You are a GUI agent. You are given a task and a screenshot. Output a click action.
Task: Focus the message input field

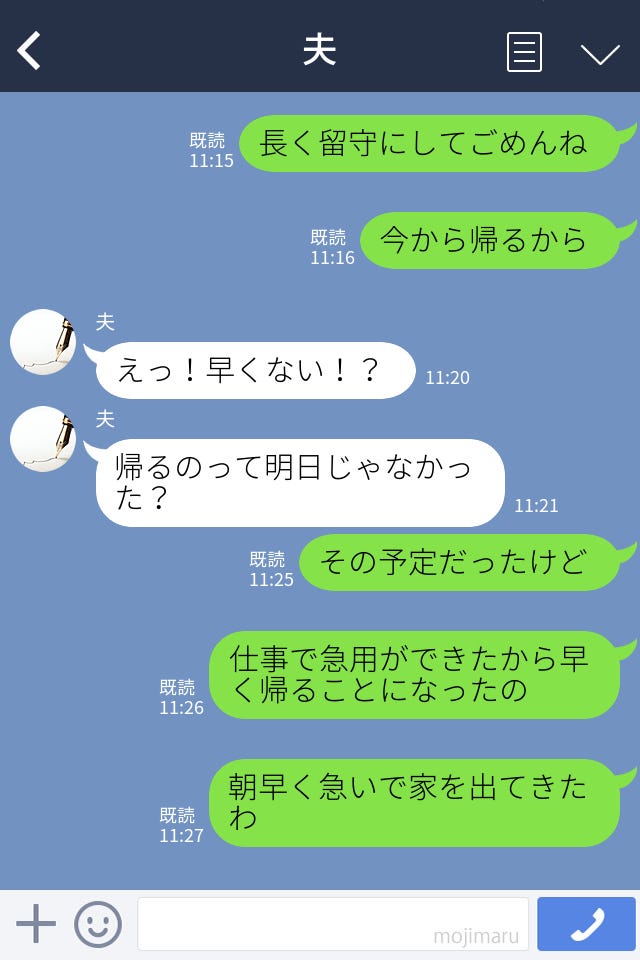332,924
